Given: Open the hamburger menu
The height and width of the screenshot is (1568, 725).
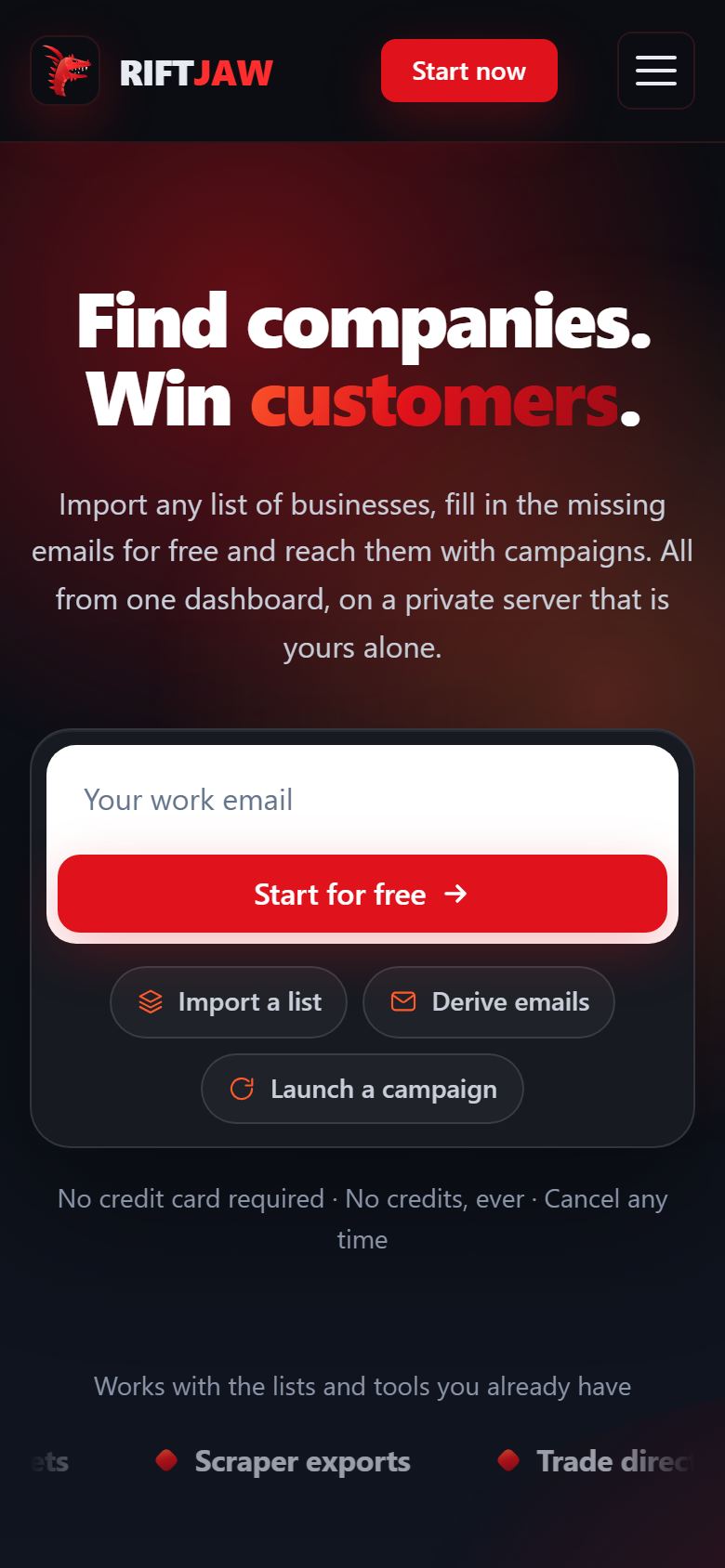Looking at the screenshot, I should pyautogui.click(x=655, y=71).
